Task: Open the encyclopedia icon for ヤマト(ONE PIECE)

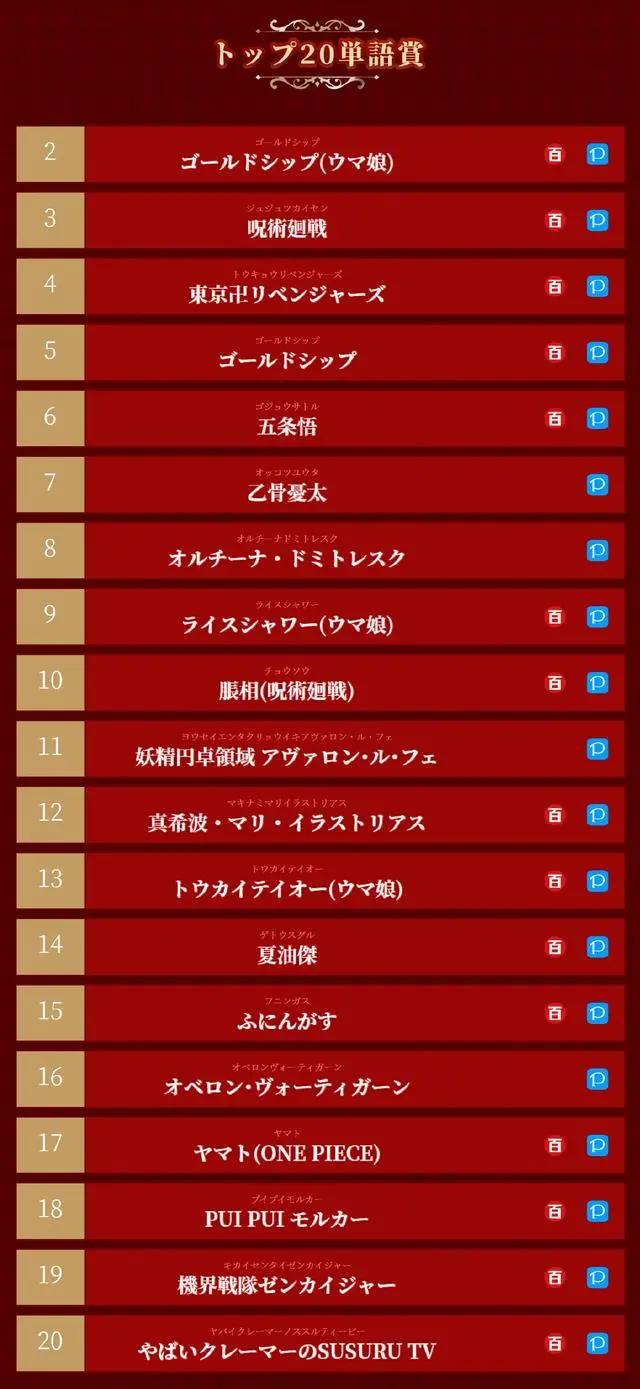Action: (555, 1144)
